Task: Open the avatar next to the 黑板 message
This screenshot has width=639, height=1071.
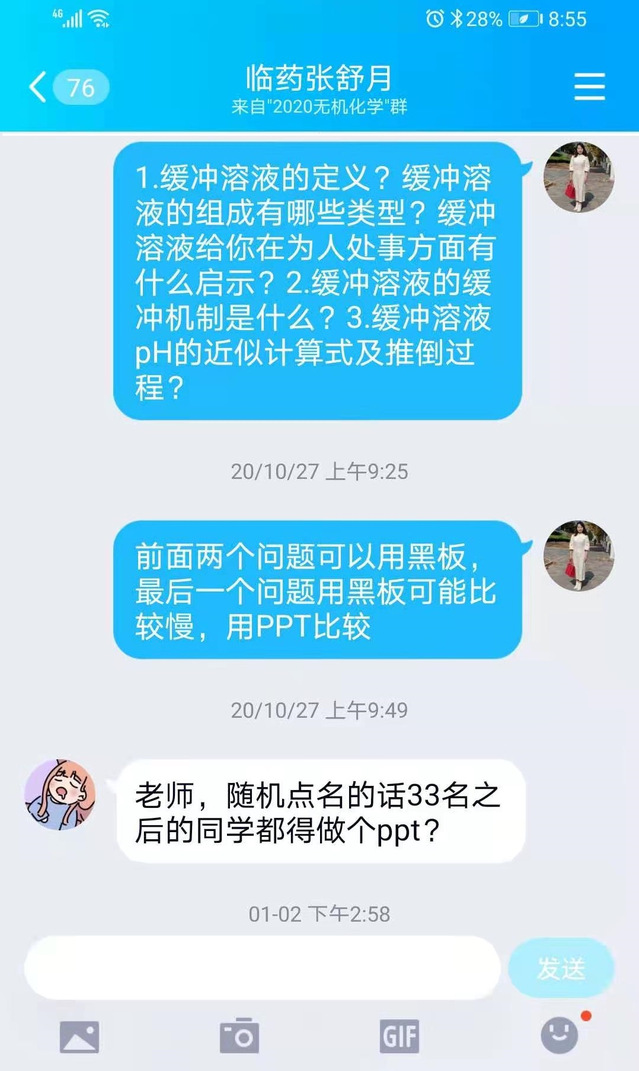Action: pyautogui.click(x=578, y=555)
